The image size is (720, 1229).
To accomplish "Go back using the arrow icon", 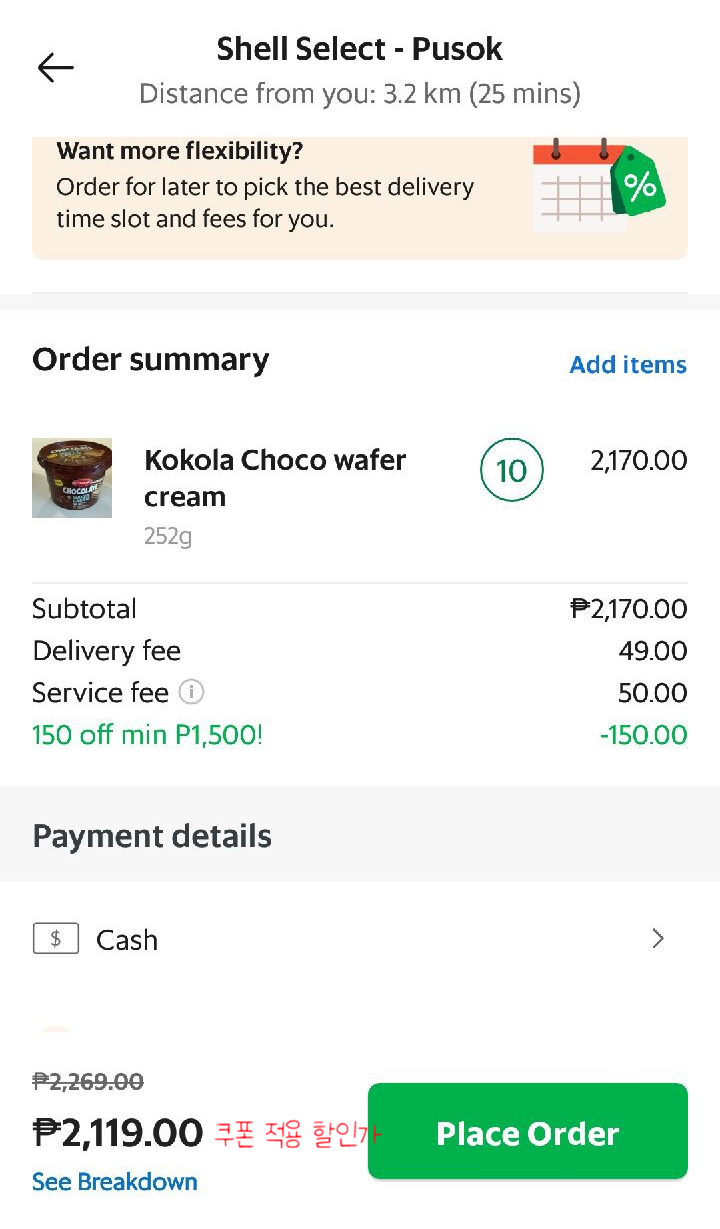I will coord(56,67).
